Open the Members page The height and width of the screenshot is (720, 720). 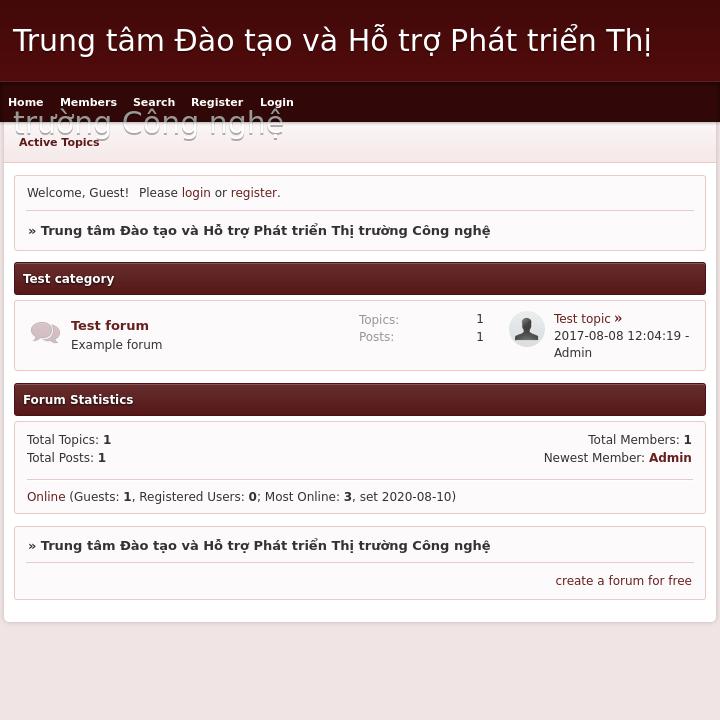point(88,102)
